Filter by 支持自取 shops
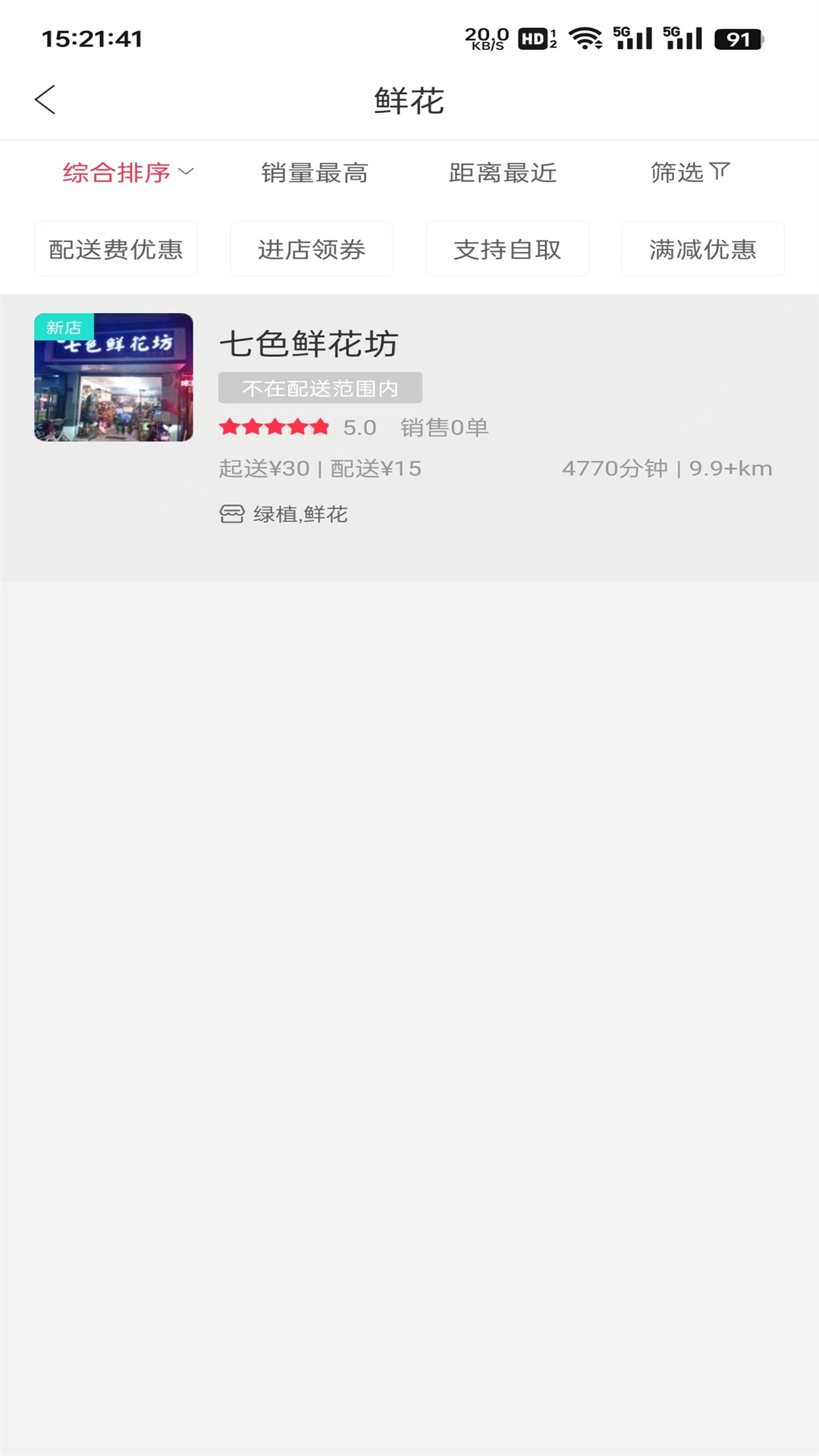The width and height of the screenshot is (819, 1456). pos(507,249)
